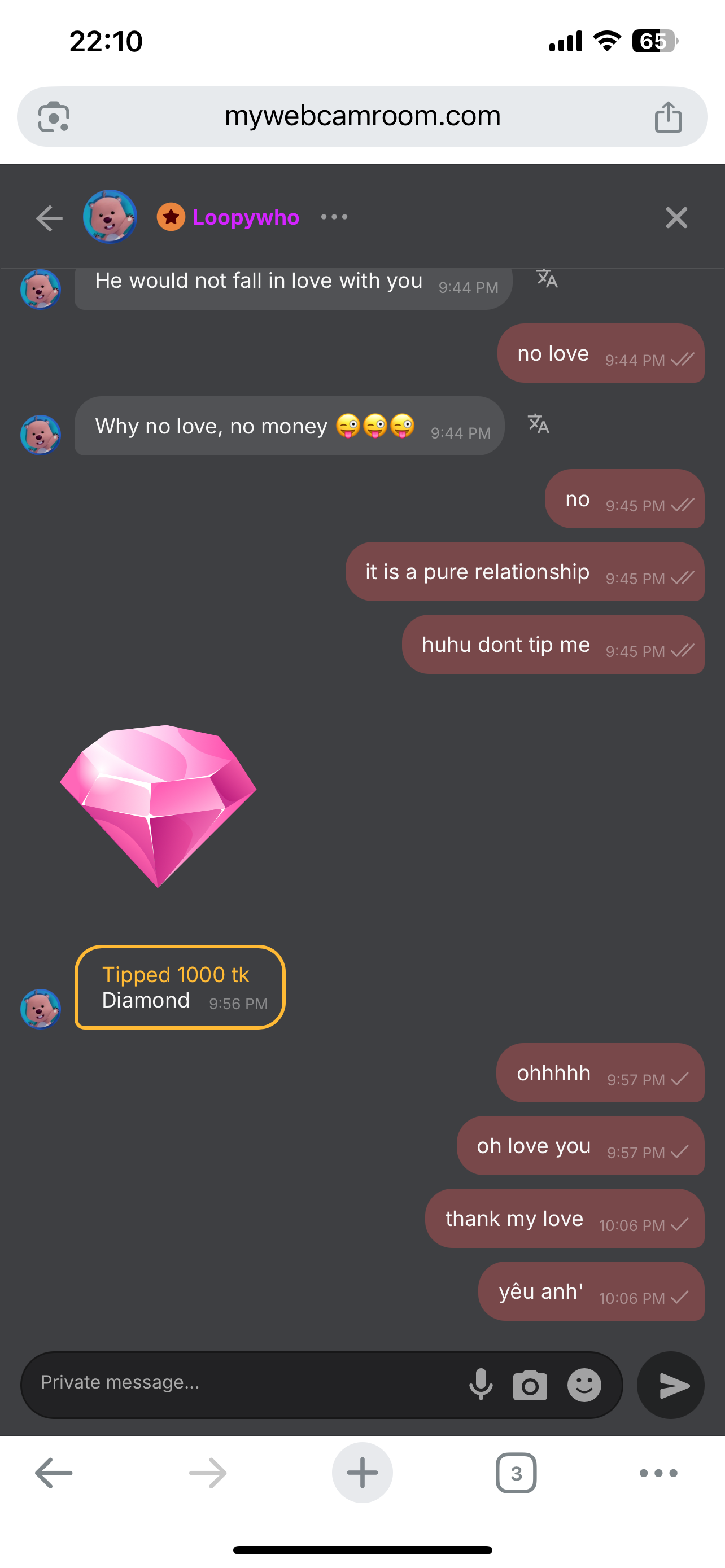This screenshot has height=1568, width=725.
Task: Open the lens search icon in address bar
Action: coord(54,117)
